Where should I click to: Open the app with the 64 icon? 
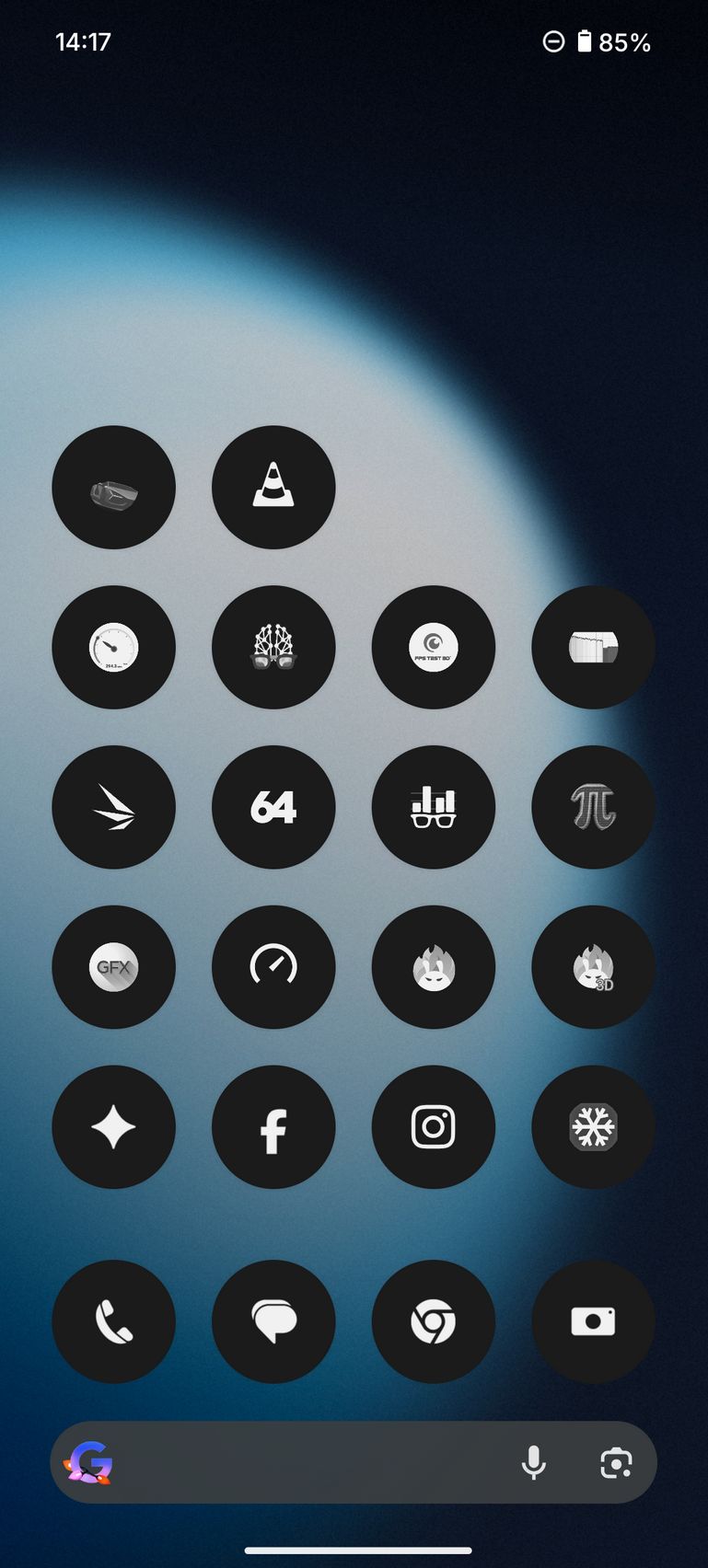(273, 807)
